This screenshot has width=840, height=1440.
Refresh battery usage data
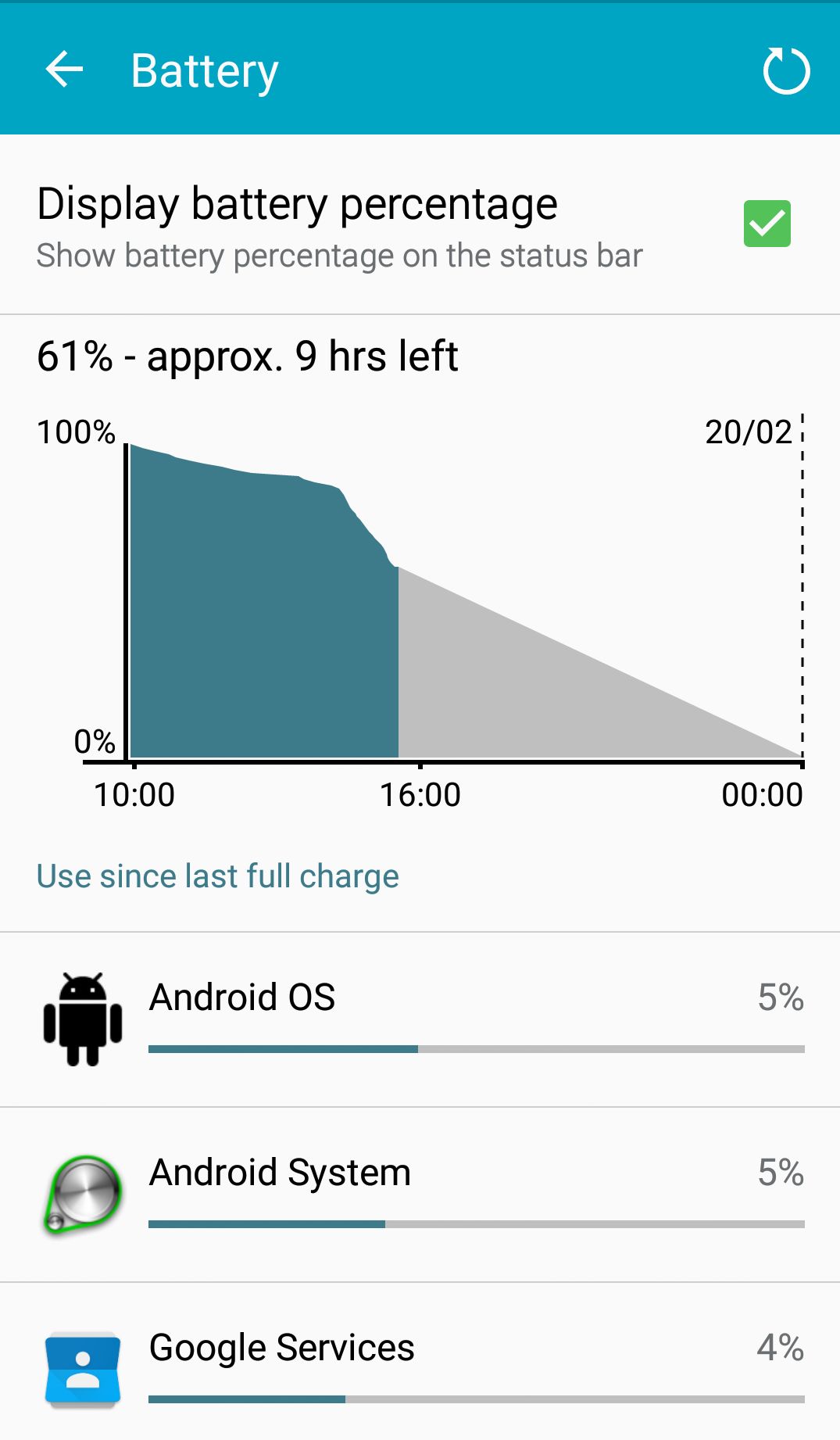[x=785, y=71]
